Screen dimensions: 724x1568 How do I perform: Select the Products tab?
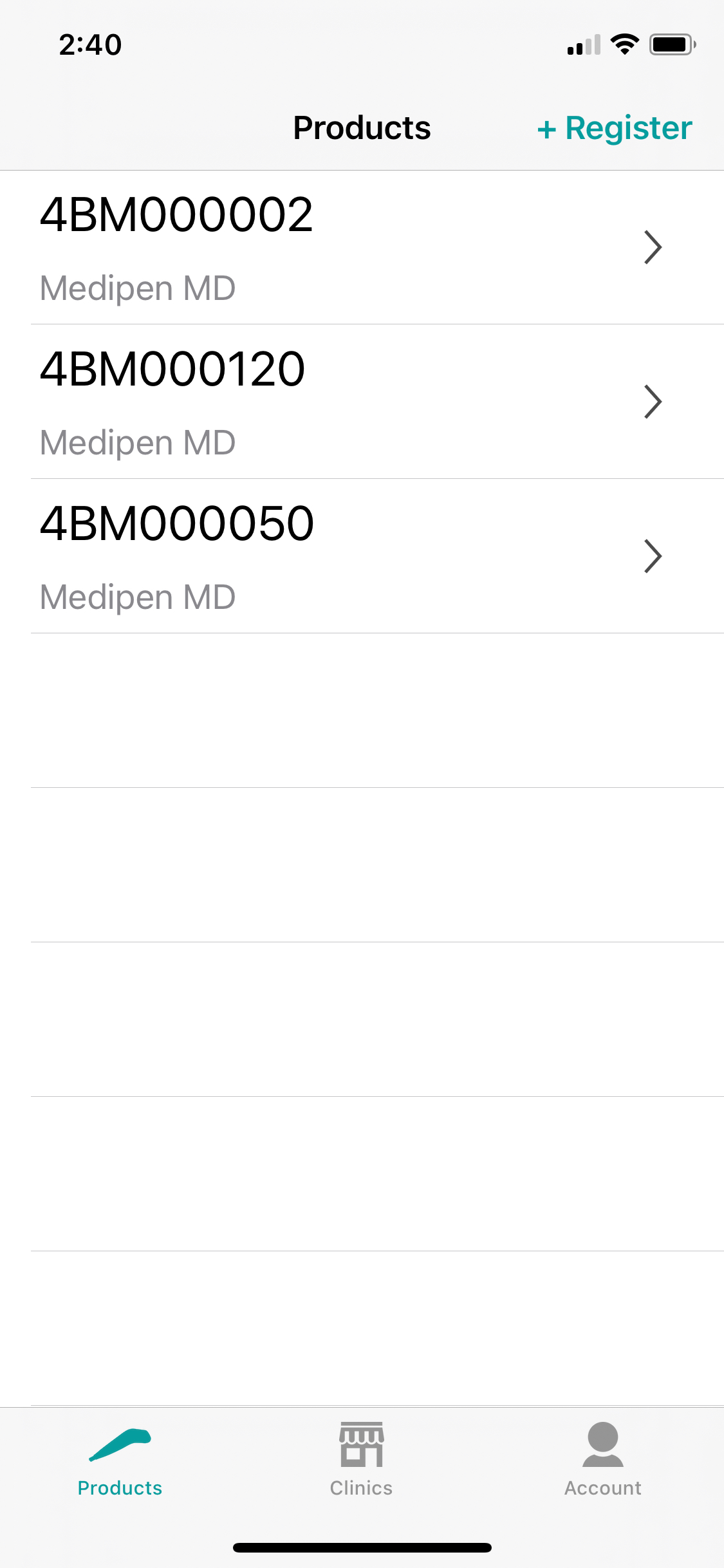(x=120, y=1460)
